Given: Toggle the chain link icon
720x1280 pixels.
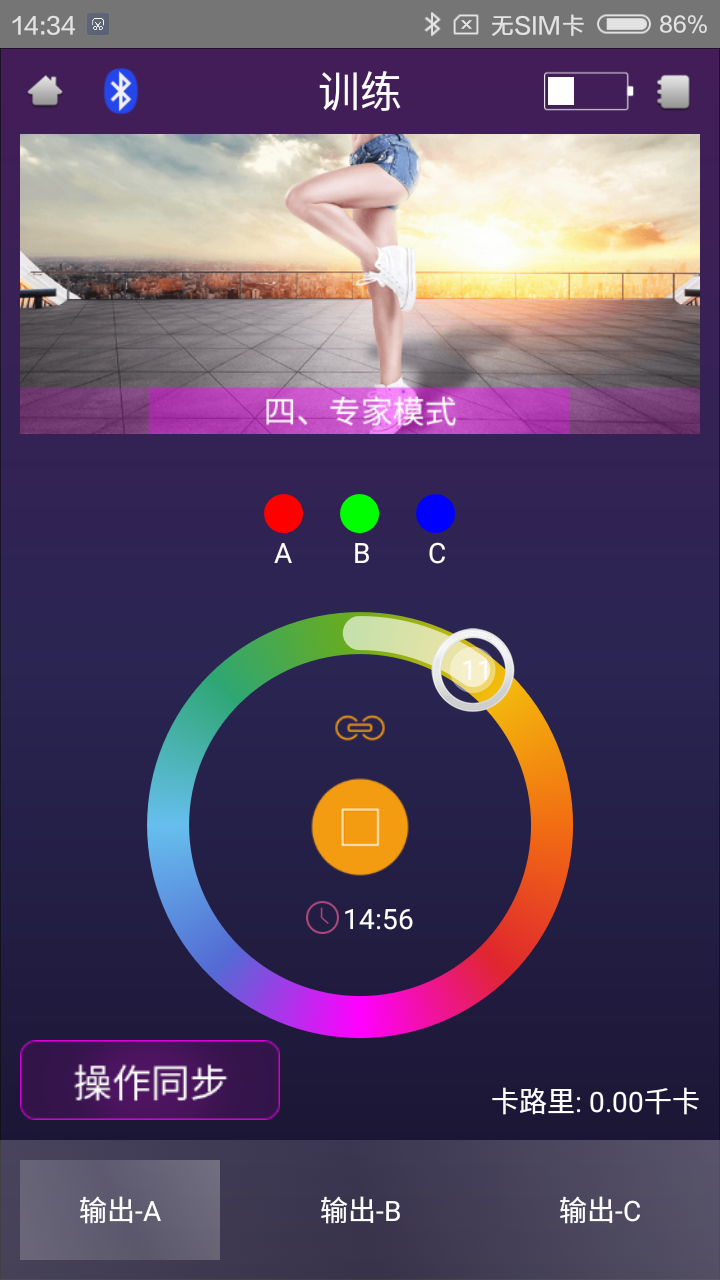Looking at the screenshot, I should (360, 728).
